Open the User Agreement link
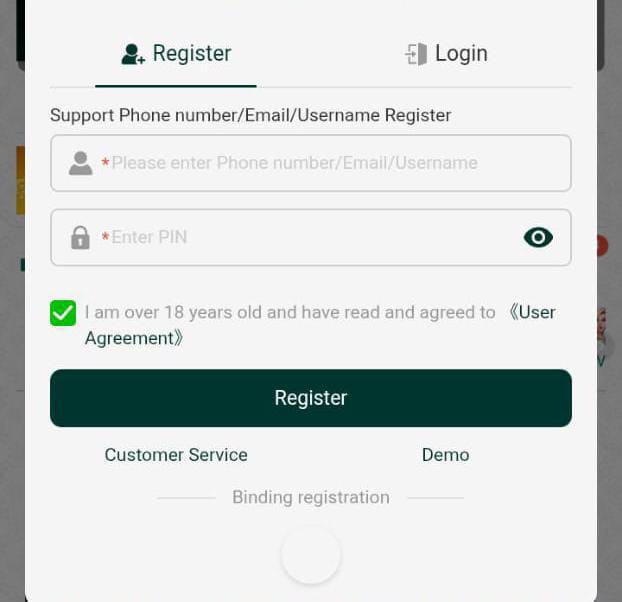This screenshot has width=622, height=602. pyautogui.click(x=134, y=338)
